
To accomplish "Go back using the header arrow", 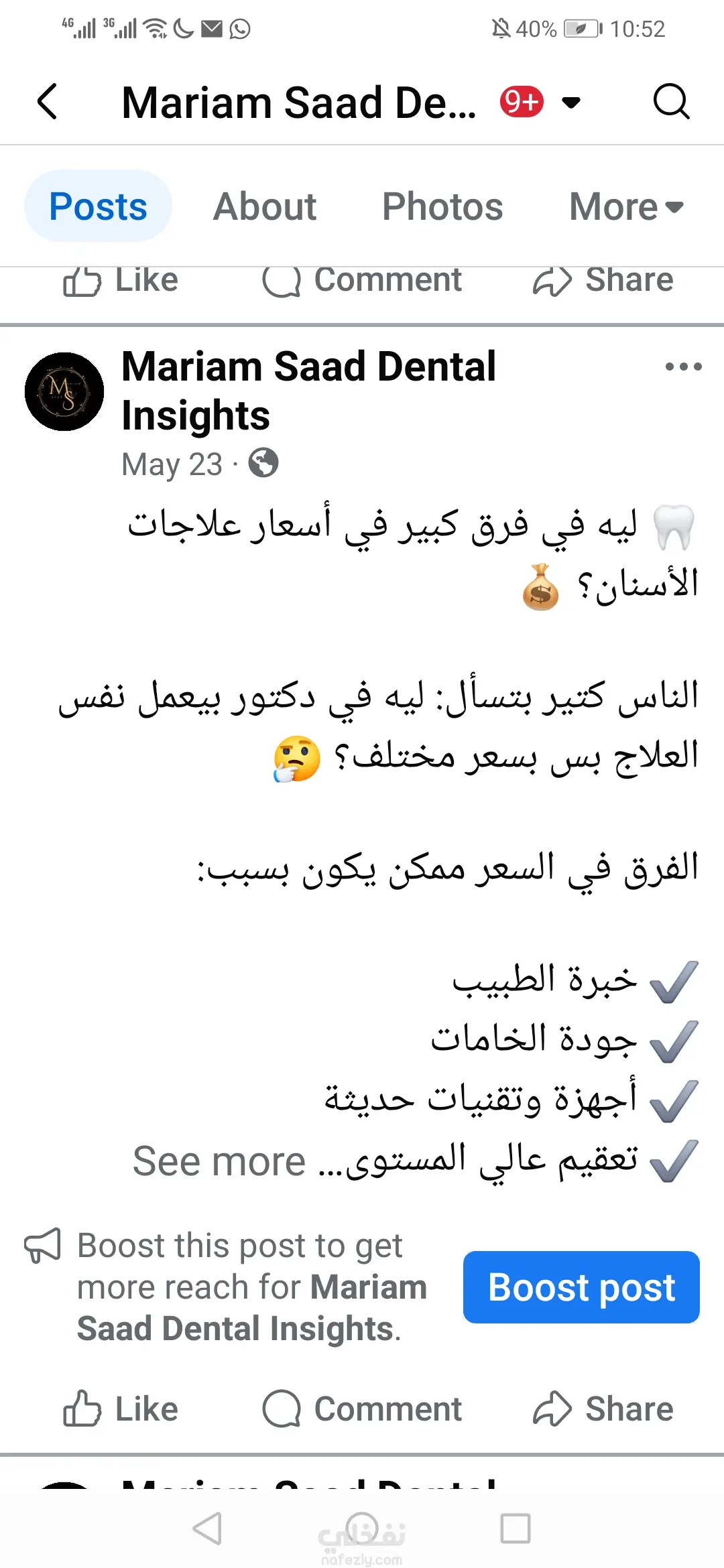I will click(x=48, y=102).
